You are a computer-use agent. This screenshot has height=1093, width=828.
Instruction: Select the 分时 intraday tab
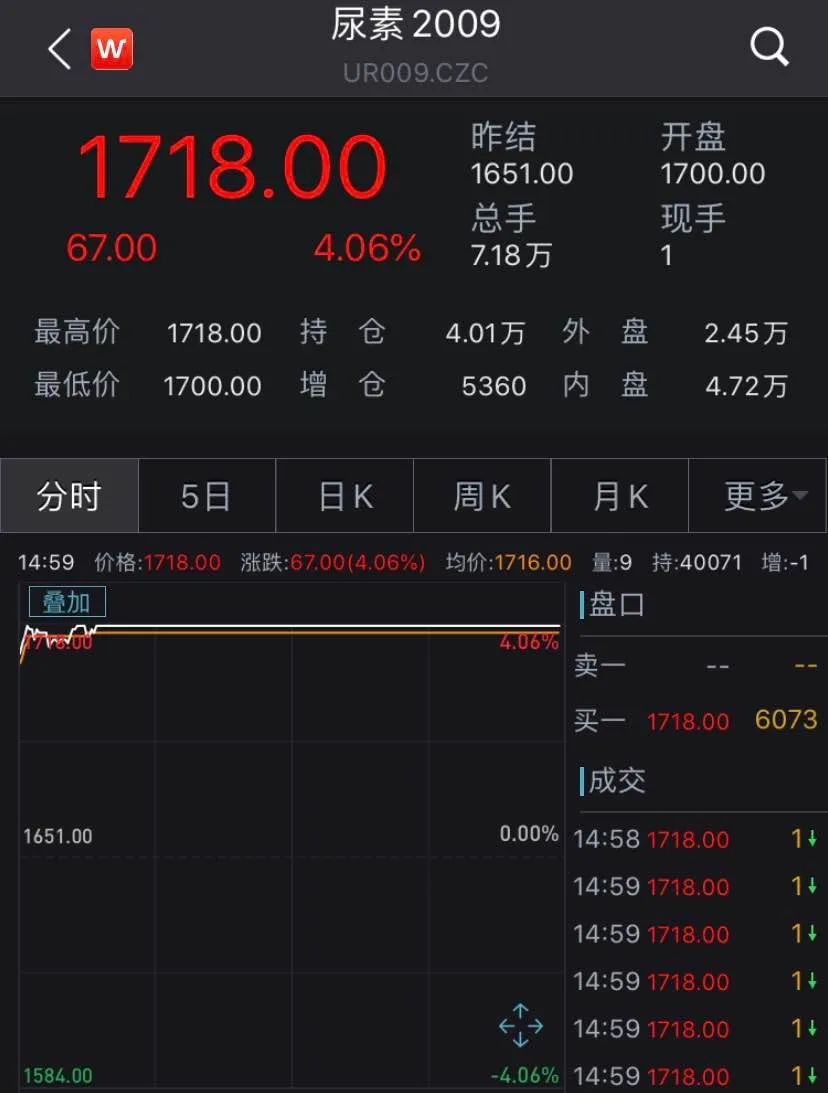(69, 495)
